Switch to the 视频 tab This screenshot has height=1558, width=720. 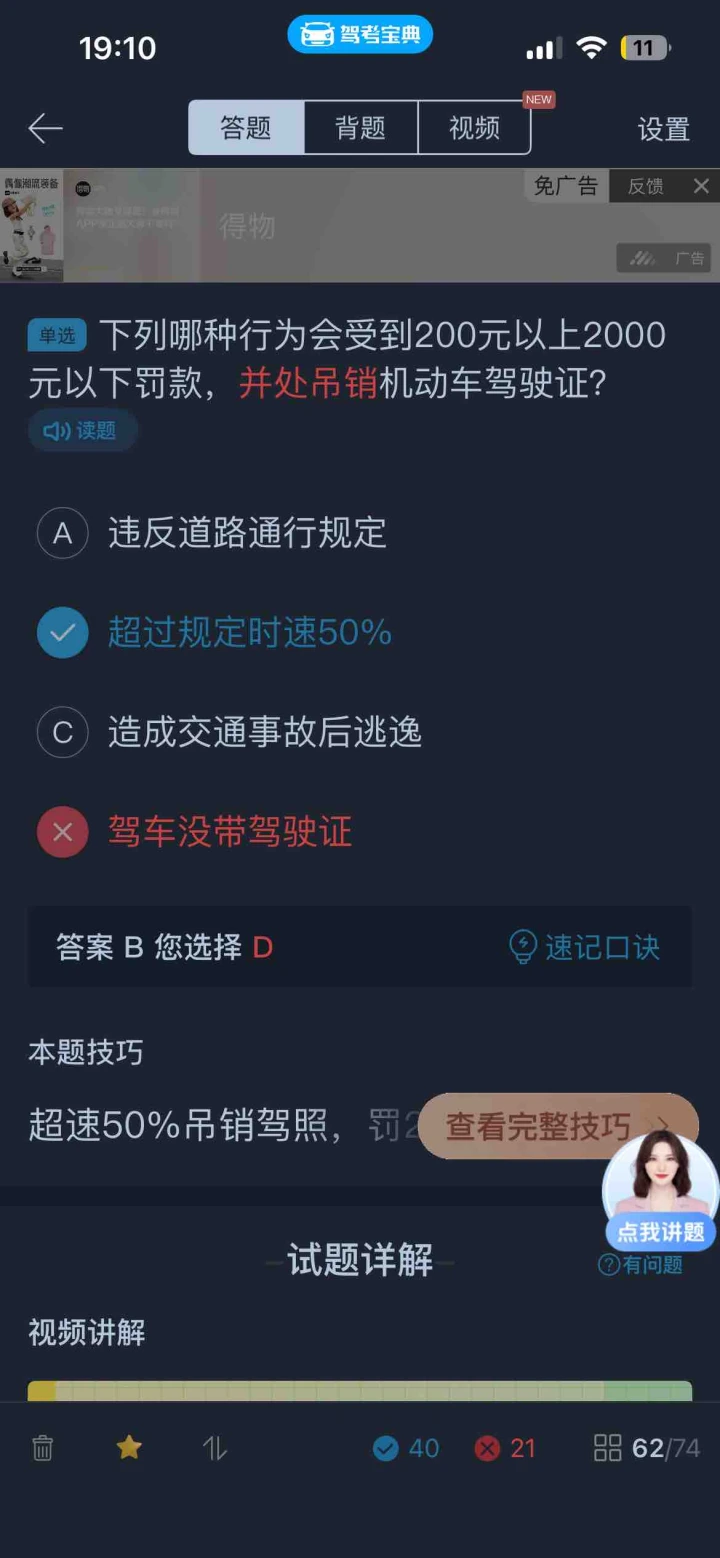[474, 128]
